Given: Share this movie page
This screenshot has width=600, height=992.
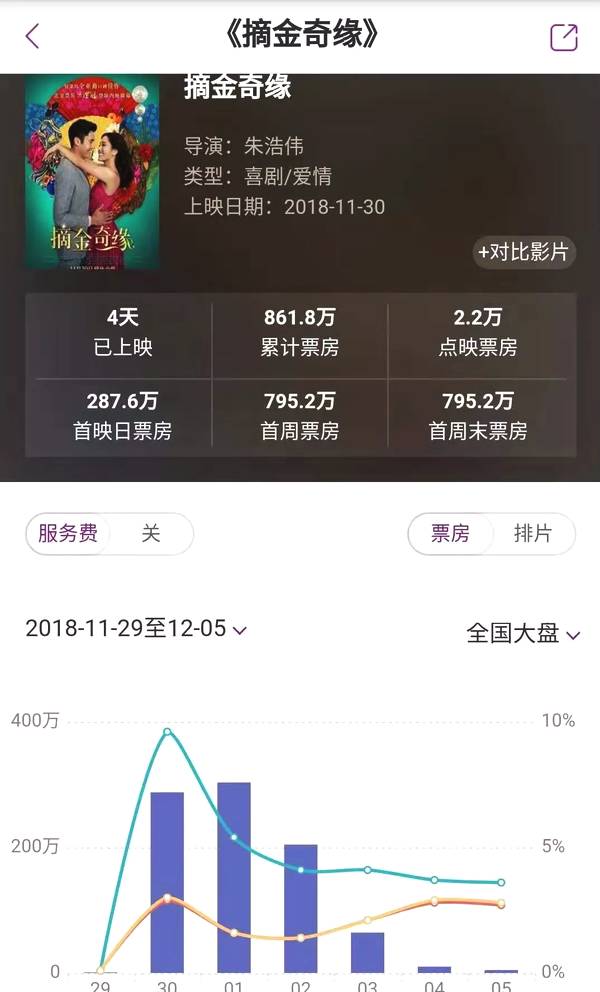Looking at the screenshot, I should pyautogui.click(x=564, y=37).
